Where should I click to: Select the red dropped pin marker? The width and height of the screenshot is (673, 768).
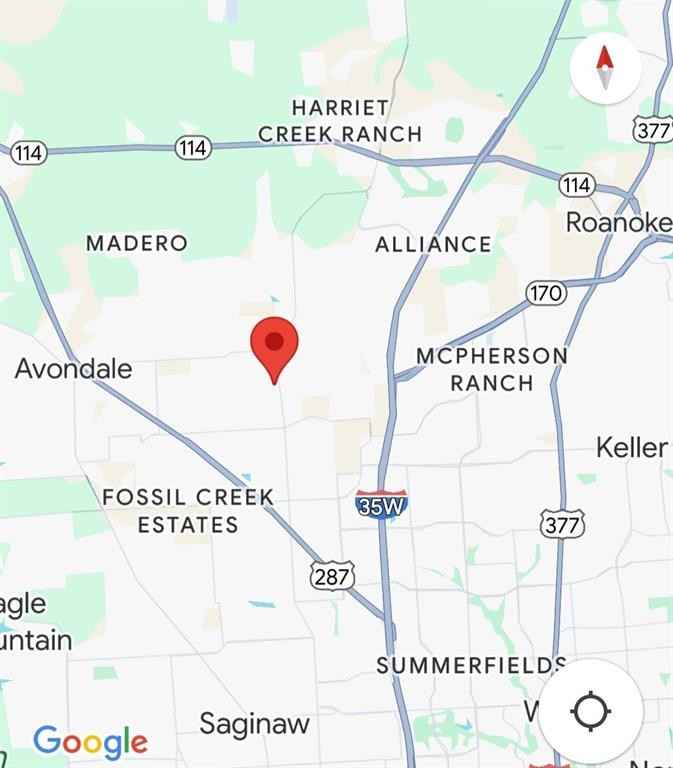pos(274,346)
